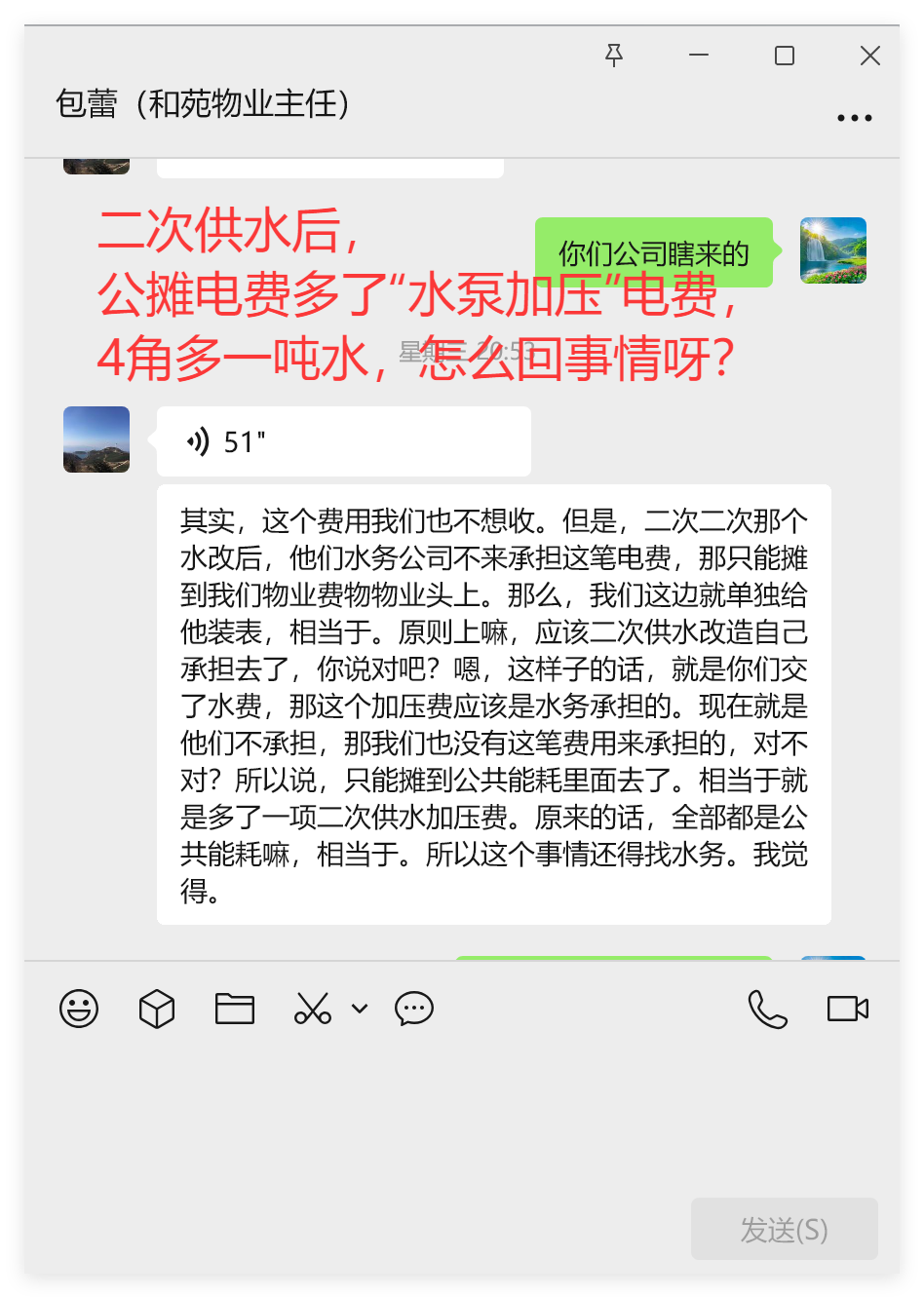Pin the chat window on top

[x=614, y=56]
